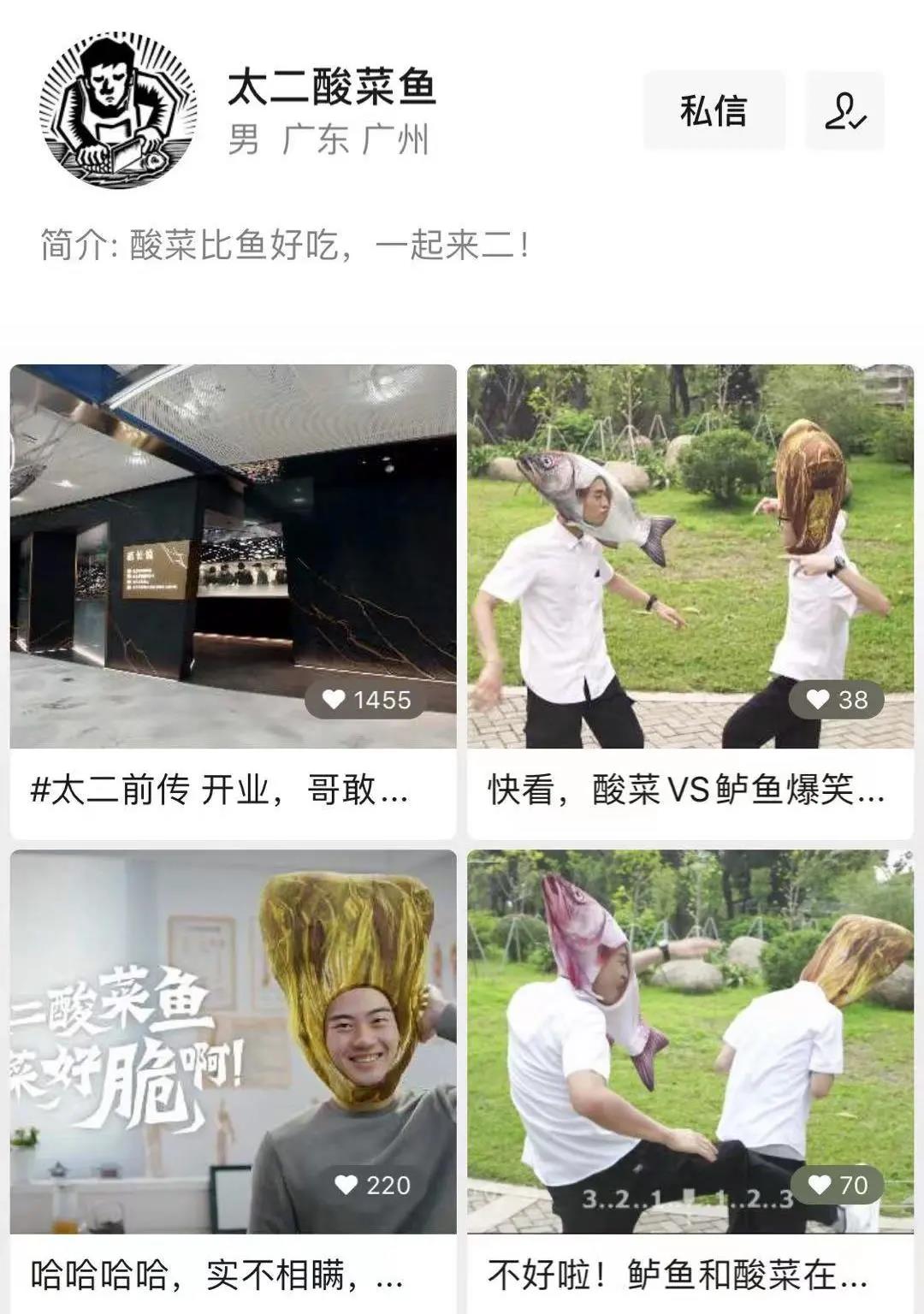Open the 哈哈哈哈，实不相瞒 video
924x1314 pixels.
[x=233, y=1041]
